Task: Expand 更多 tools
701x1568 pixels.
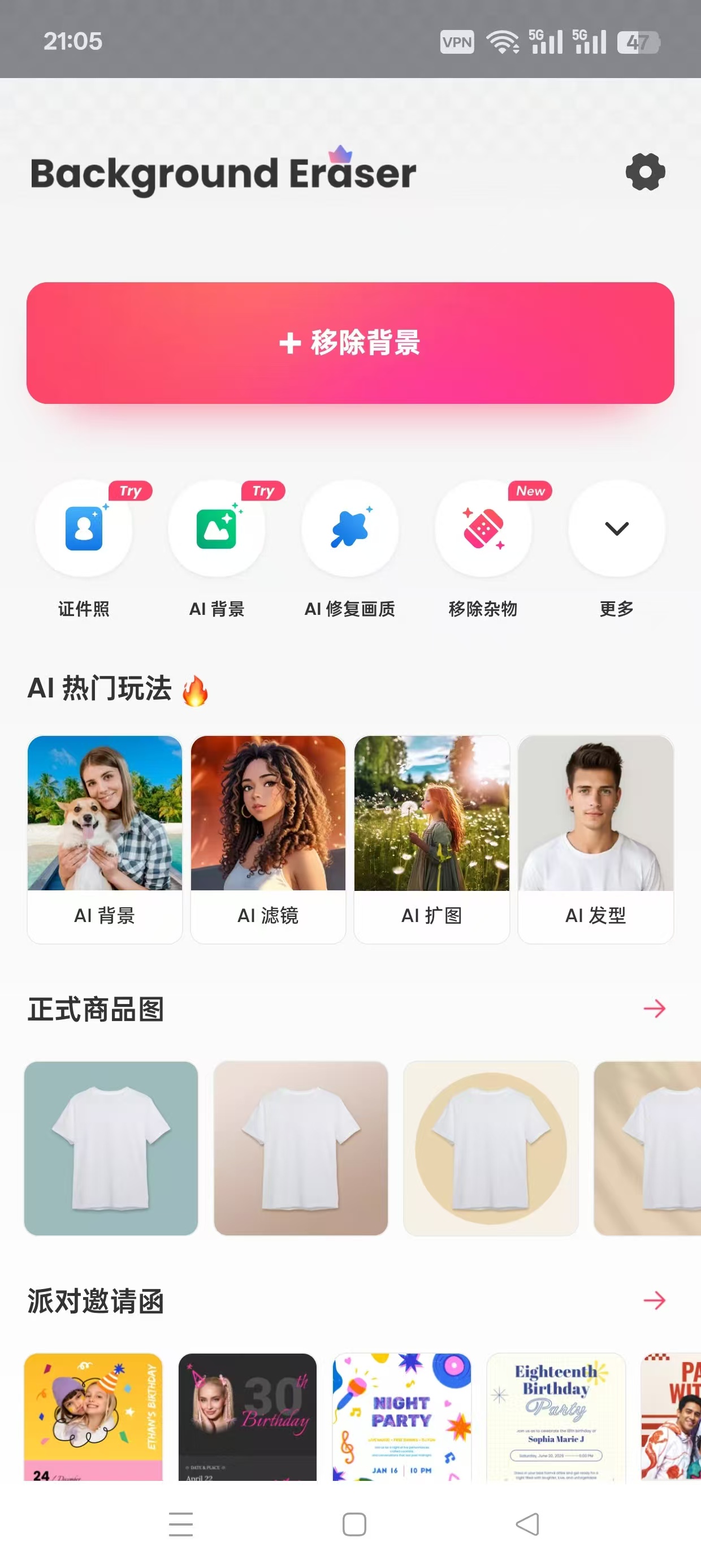Action: [616, 528]
